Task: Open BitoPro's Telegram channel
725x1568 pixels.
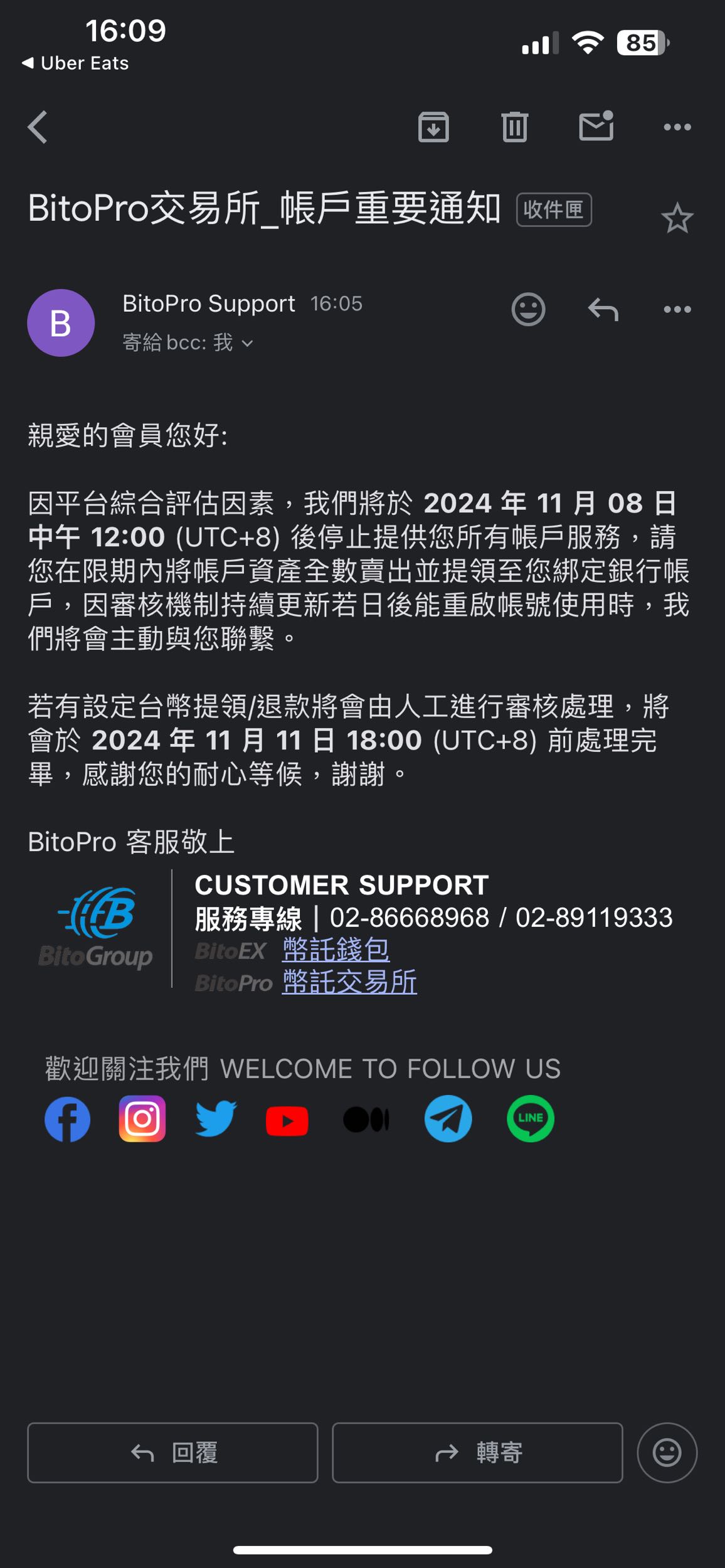Action: point(448,1119)
